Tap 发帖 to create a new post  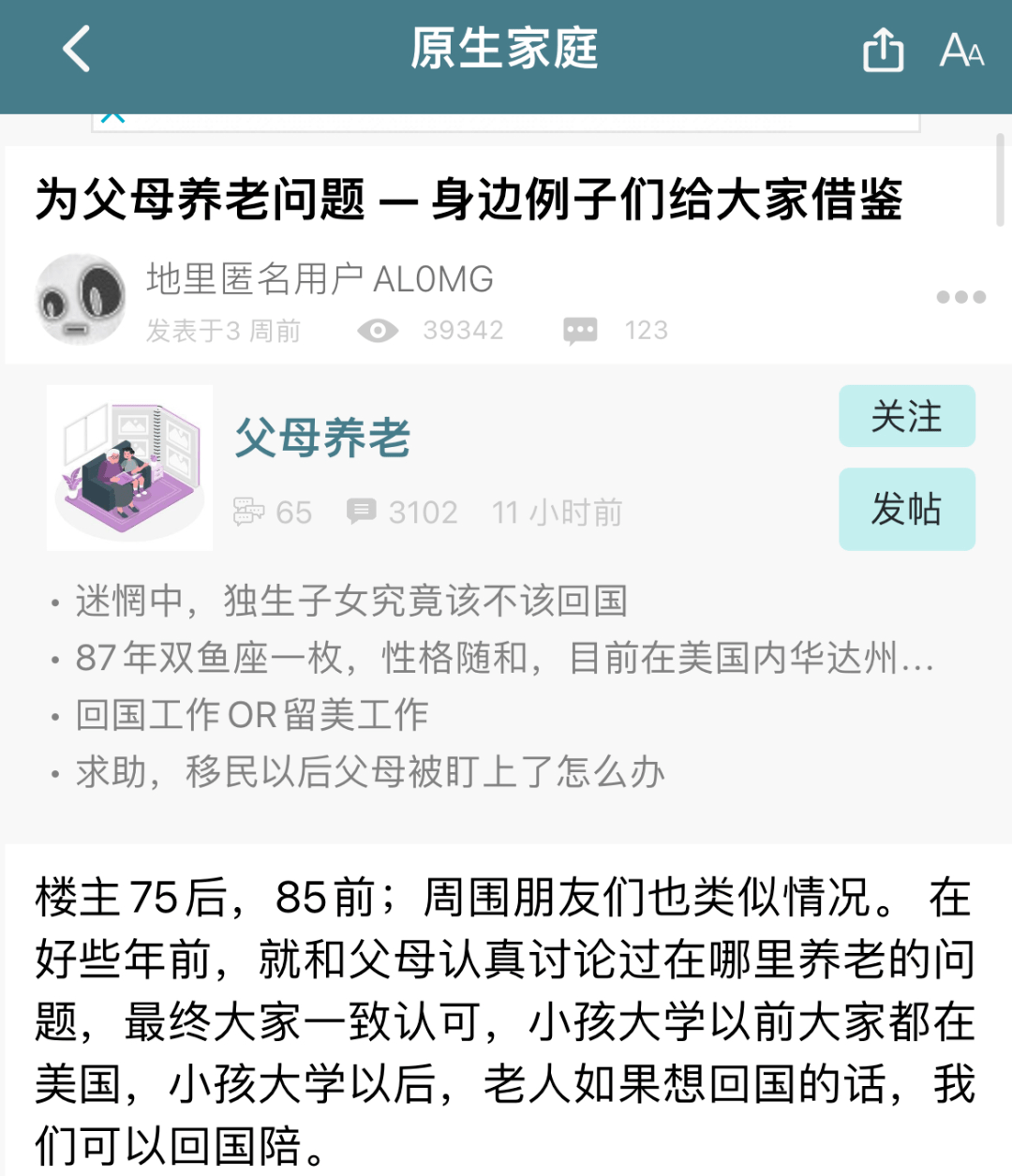906,509
